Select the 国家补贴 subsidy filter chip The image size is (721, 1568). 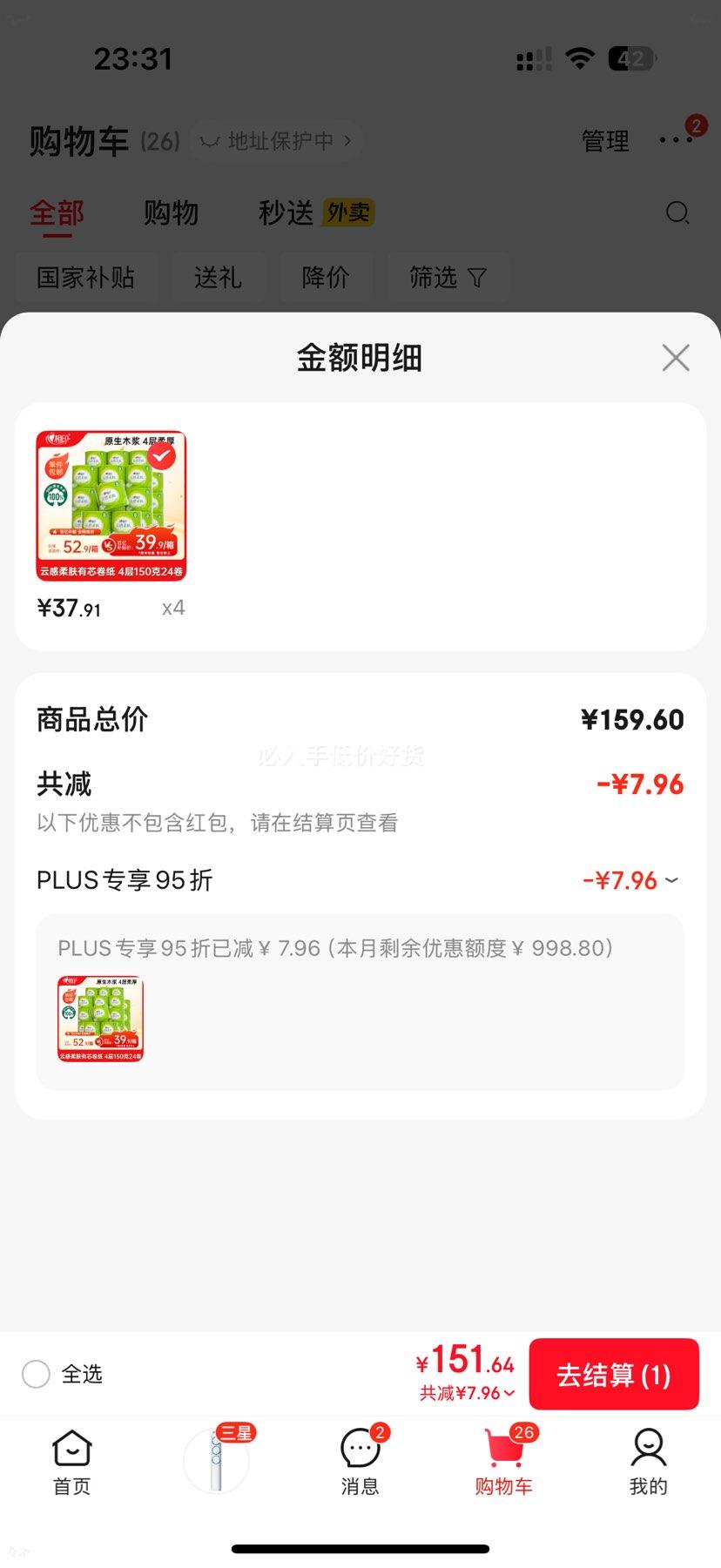point(87,277)
